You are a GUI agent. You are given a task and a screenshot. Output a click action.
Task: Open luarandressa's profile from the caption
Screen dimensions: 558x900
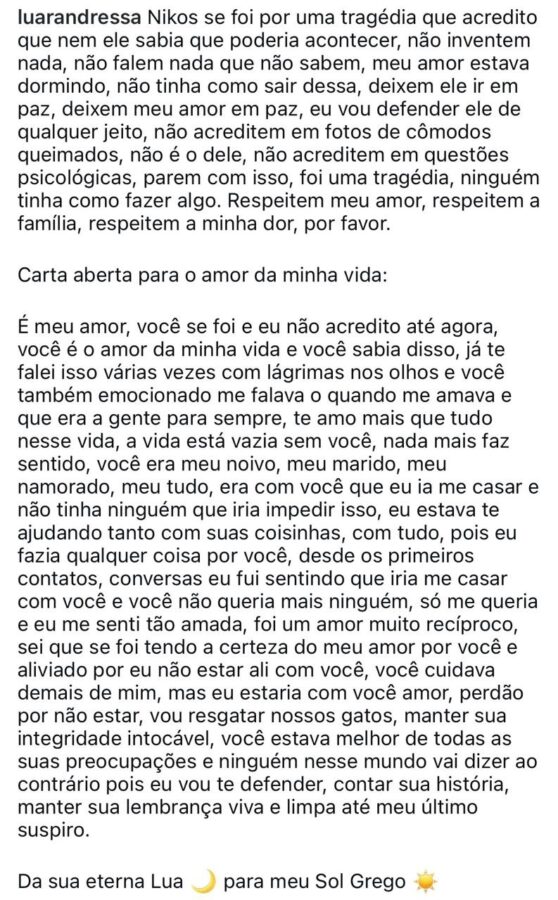point(79,17)
